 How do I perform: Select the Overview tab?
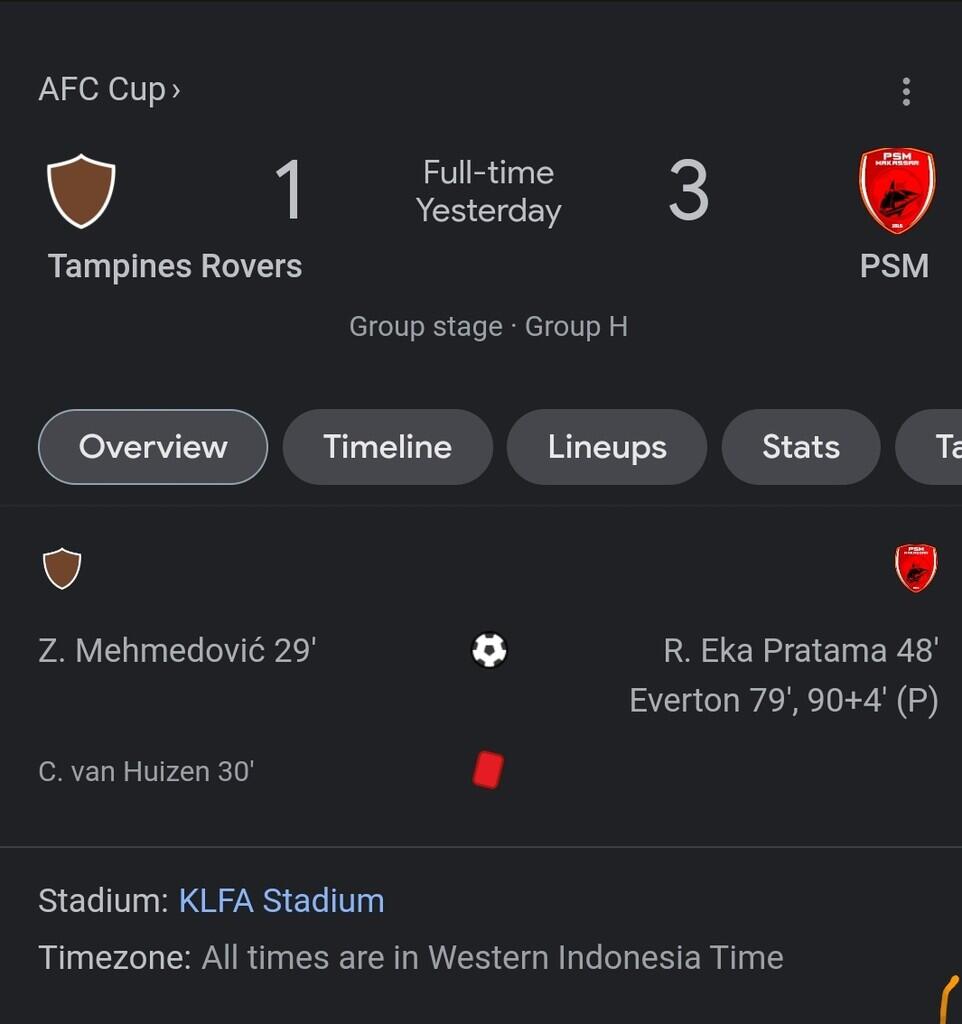point(153,447)
